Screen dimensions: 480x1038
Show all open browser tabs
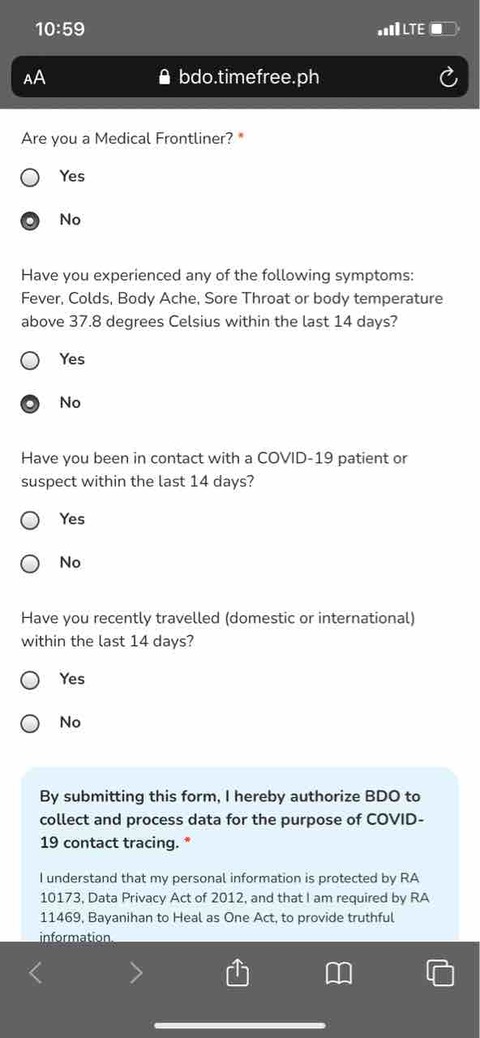click(x=440, y=972)
